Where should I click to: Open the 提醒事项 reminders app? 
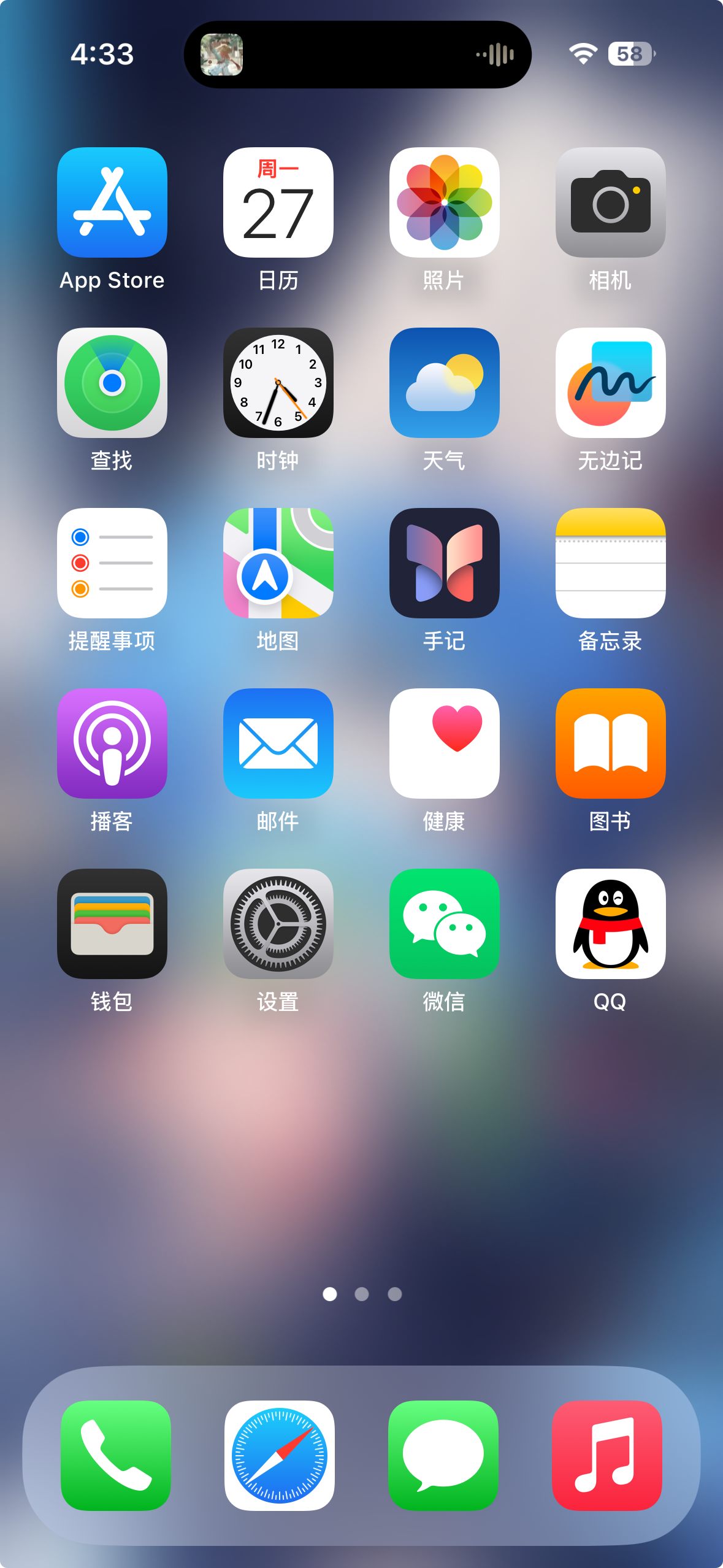(112, 563)
